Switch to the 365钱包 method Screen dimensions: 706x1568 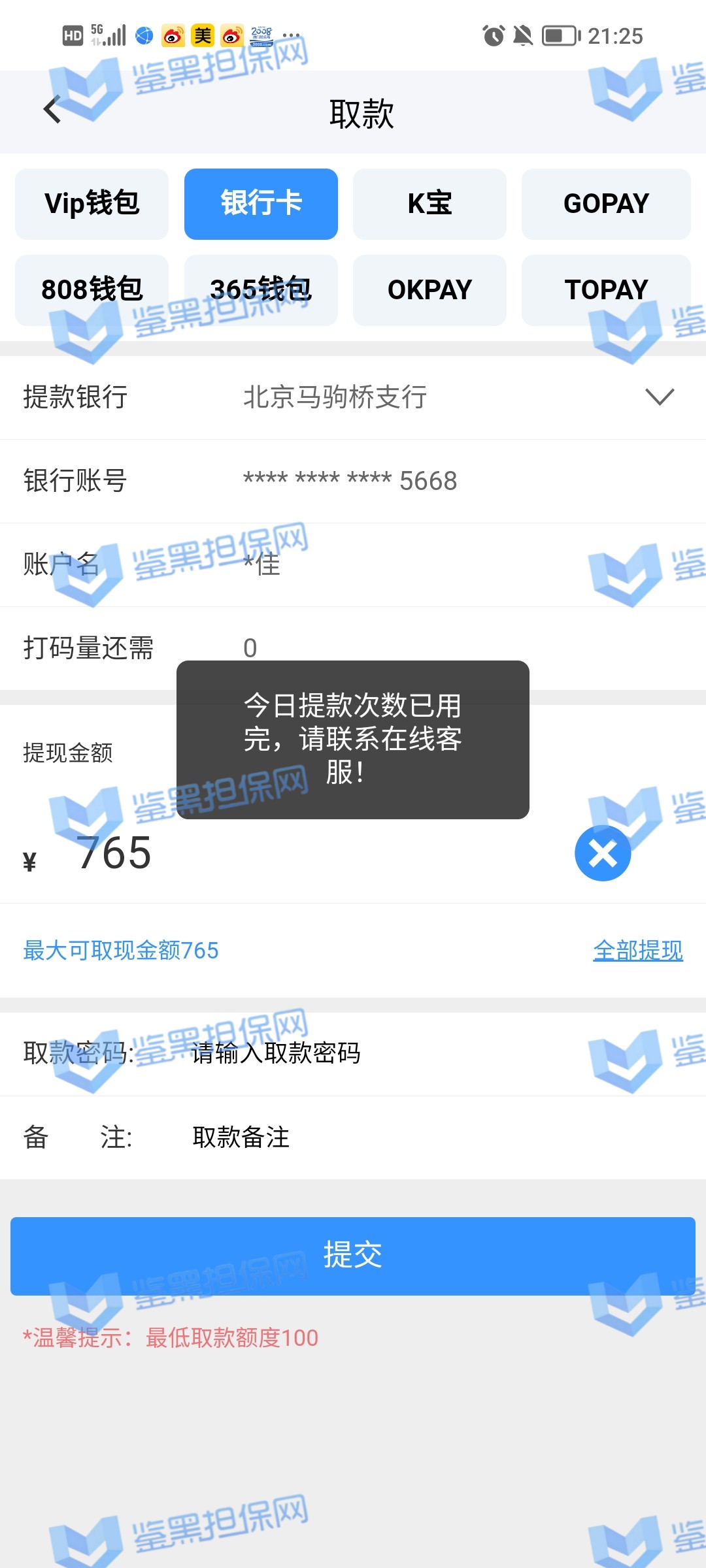[261, 290]
